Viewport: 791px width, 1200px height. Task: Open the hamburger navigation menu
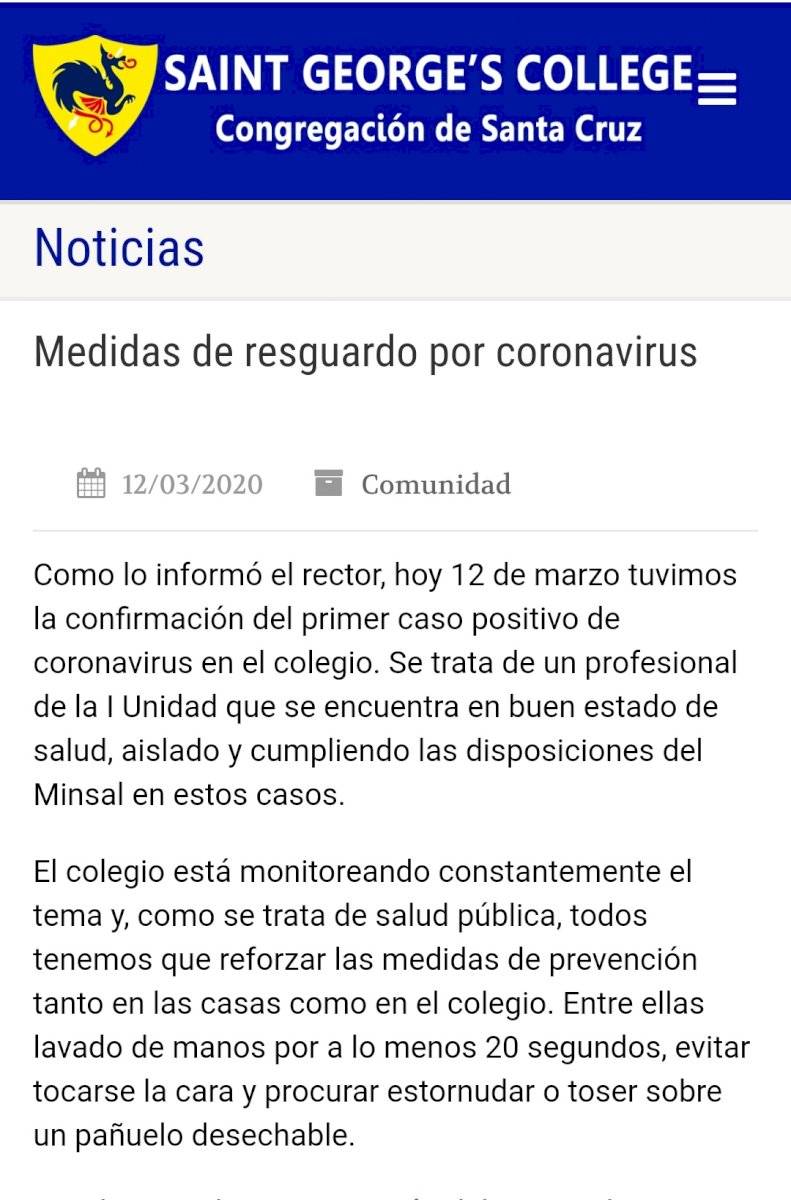(x=717, y=88)
